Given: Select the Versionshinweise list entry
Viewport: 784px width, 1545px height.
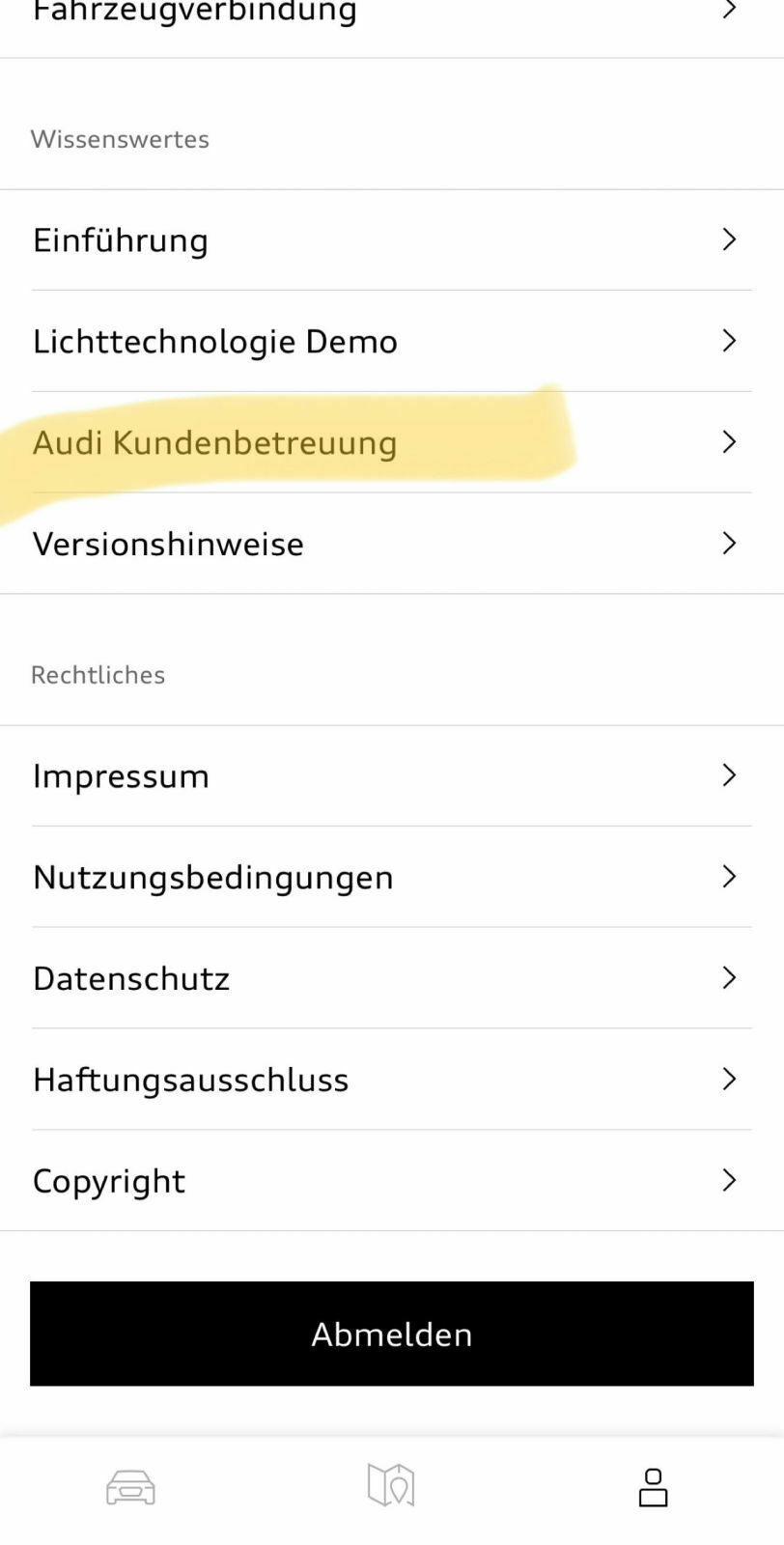Looking at the screenshot, I should pyautogui.click(x=168, y=544).
